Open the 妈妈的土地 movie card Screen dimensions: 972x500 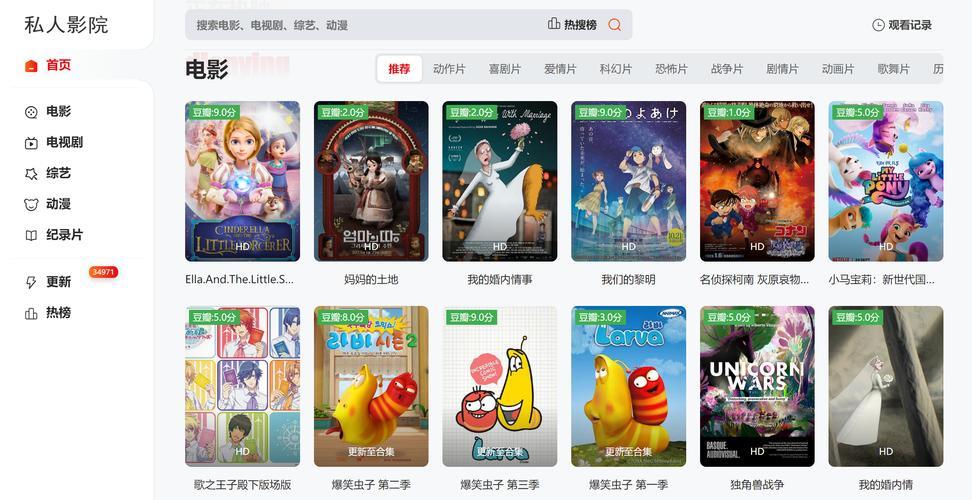pos(371,181)
